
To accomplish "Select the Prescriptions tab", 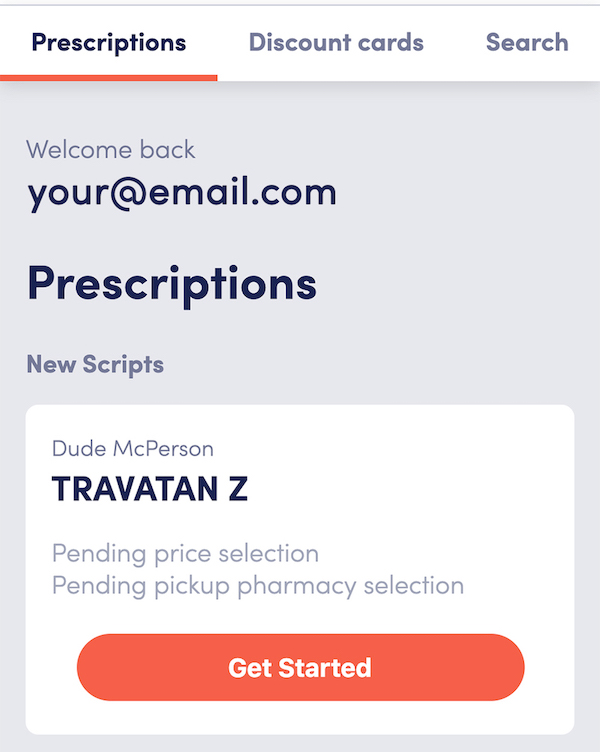I will (108, 43).
